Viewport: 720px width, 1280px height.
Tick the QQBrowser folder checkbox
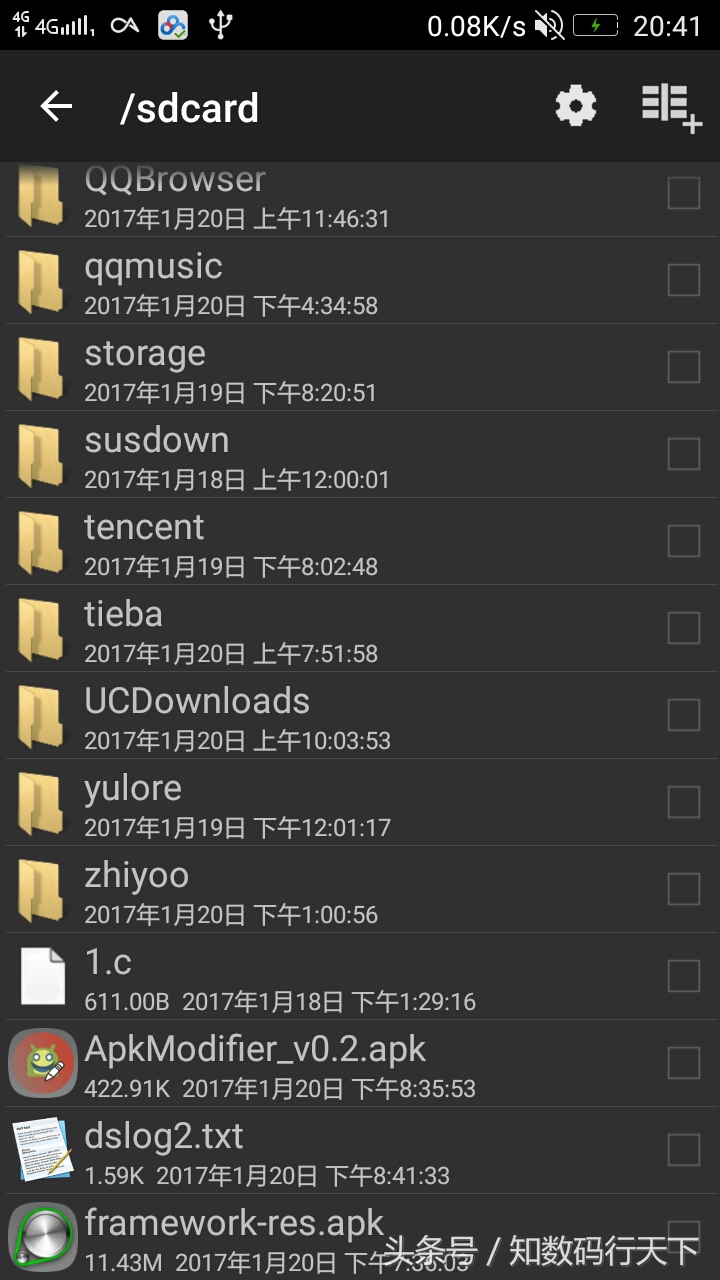point(684,193)
